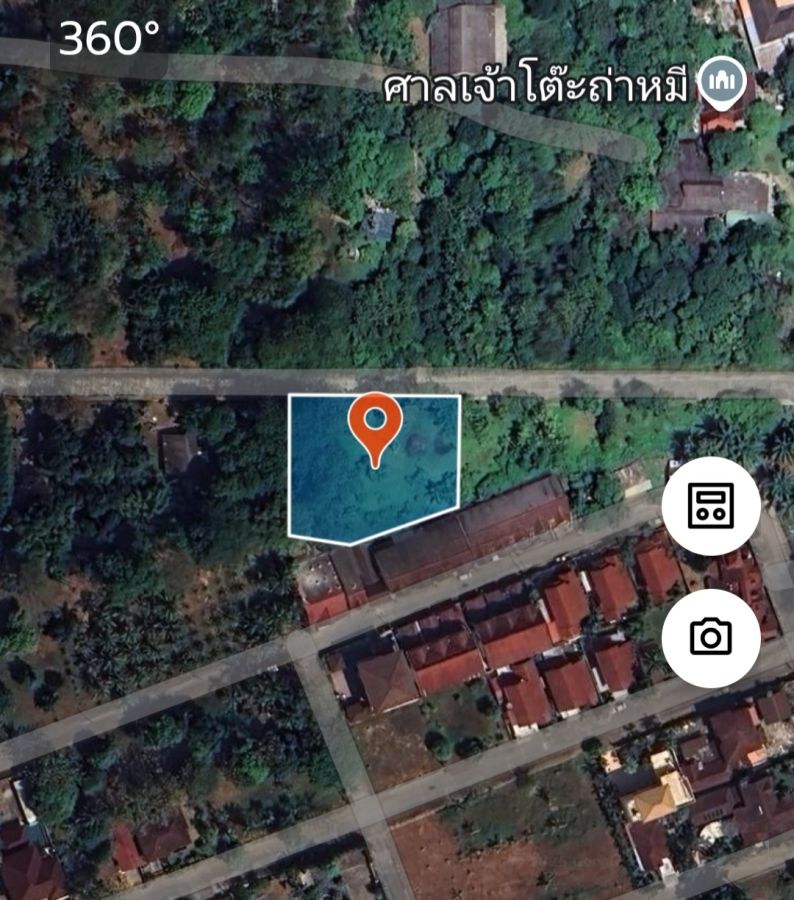Screen dimensions: 794x900
Task: Open the camera button
Action: (711, 637)
